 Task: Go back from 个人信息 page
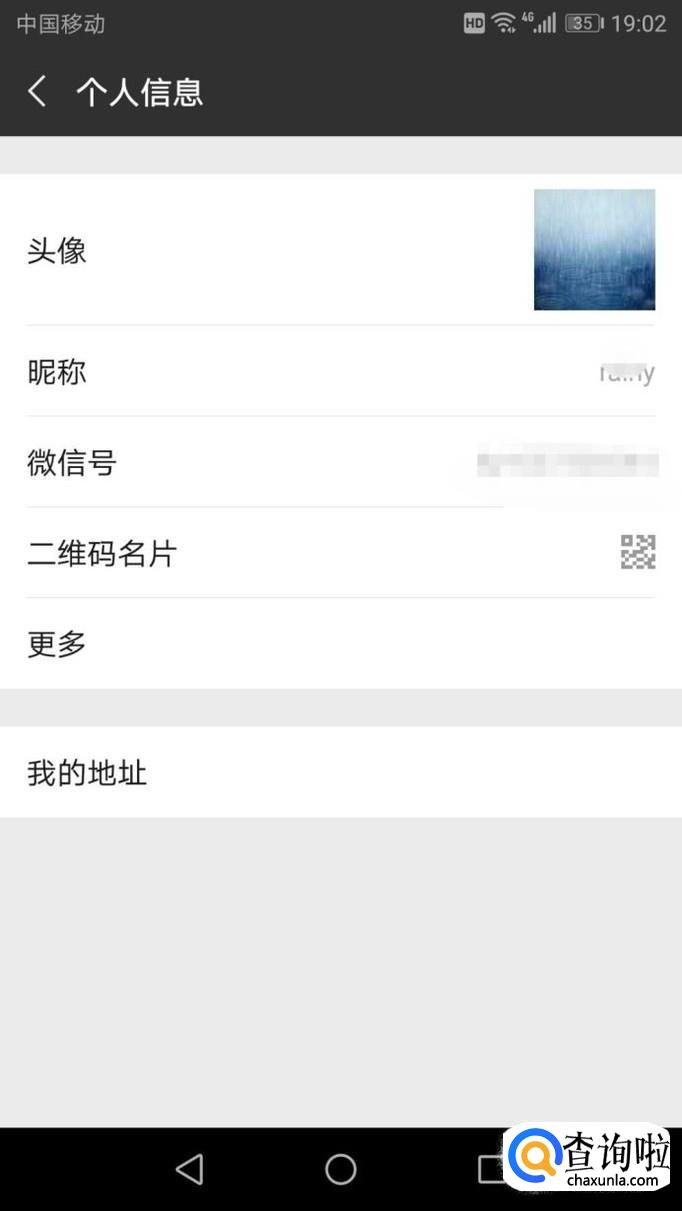coord(37,92)
